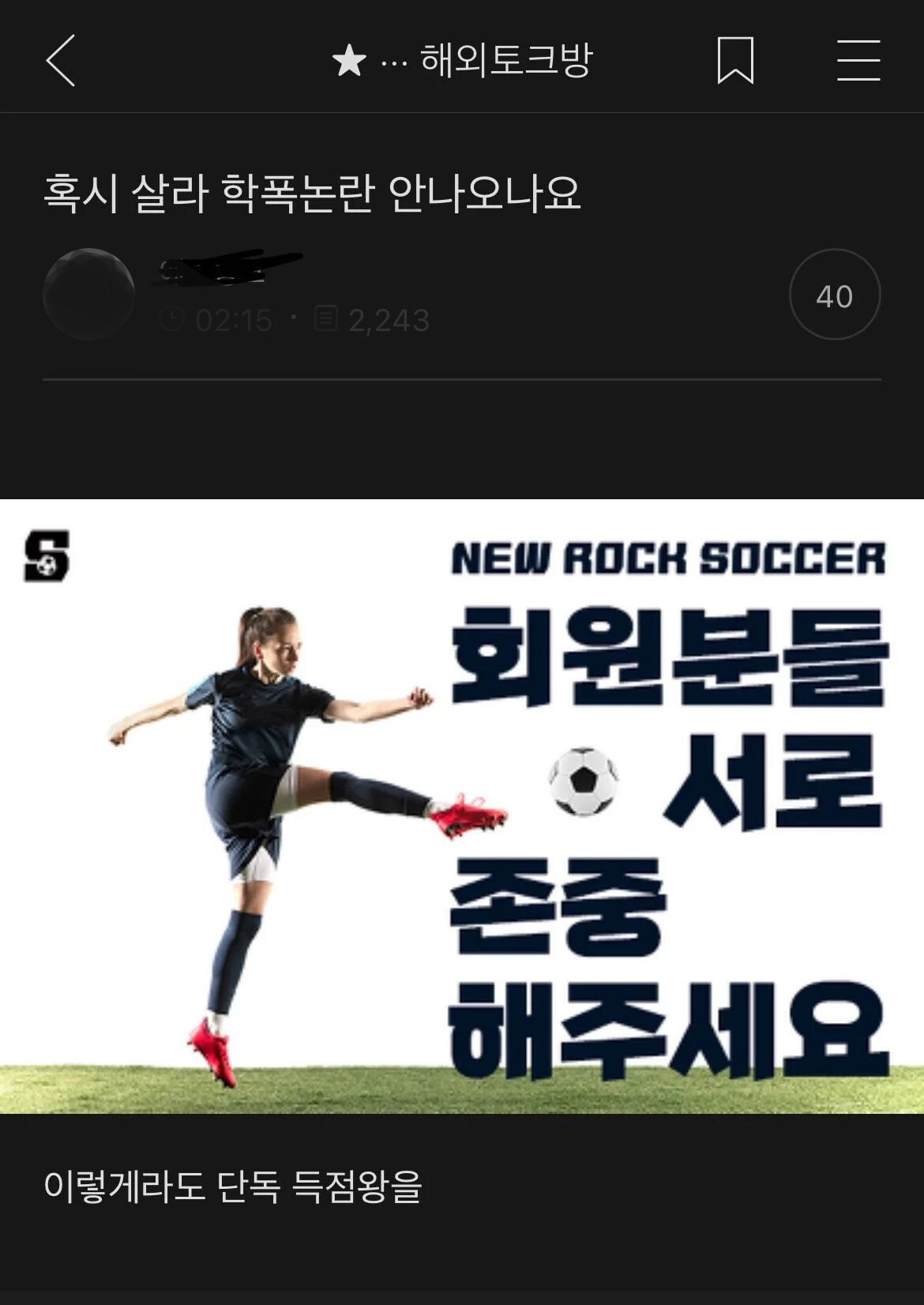
Task: Open the New Rock Soccer banner image
Action: [462, 806]
